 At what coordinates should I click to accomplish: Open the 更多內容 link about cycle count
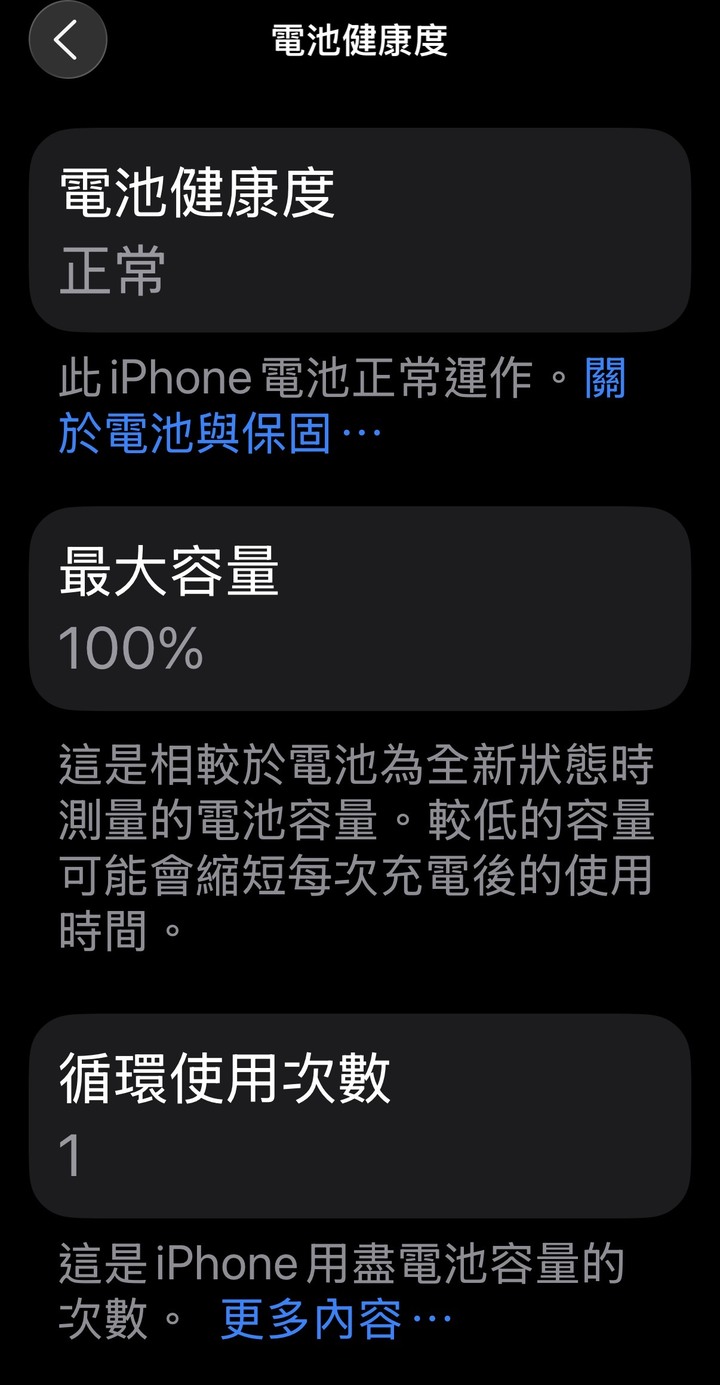pos(335,1320)
